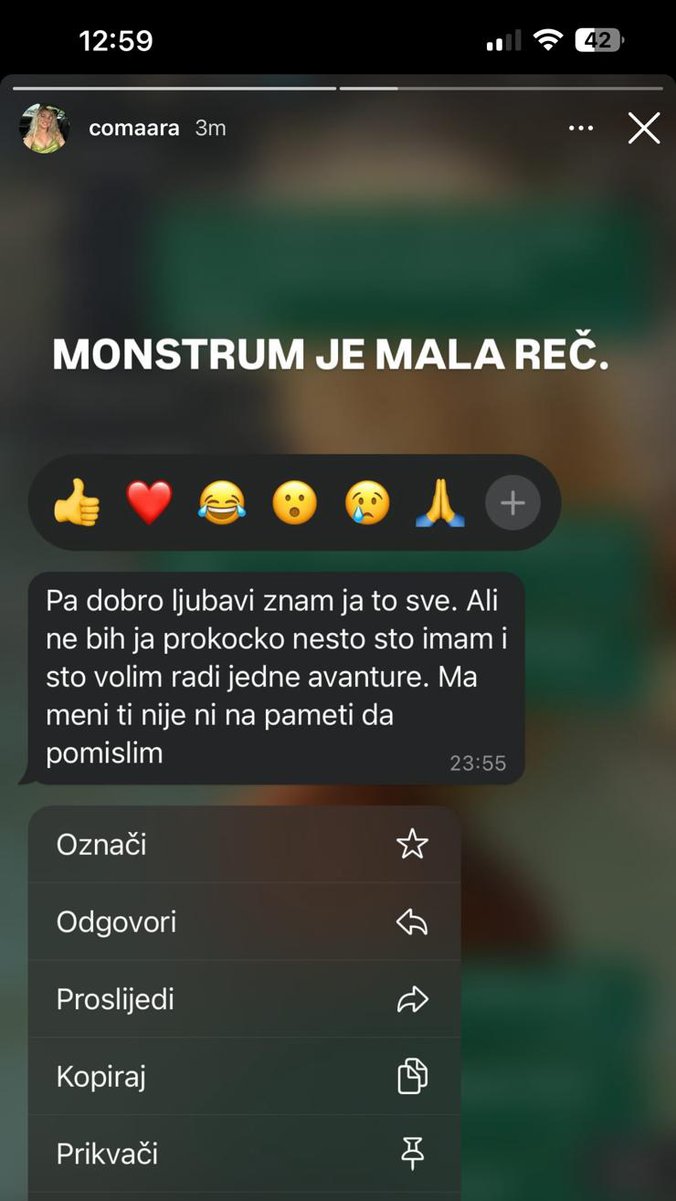Tap comaara's profile picture

point(45,128)
